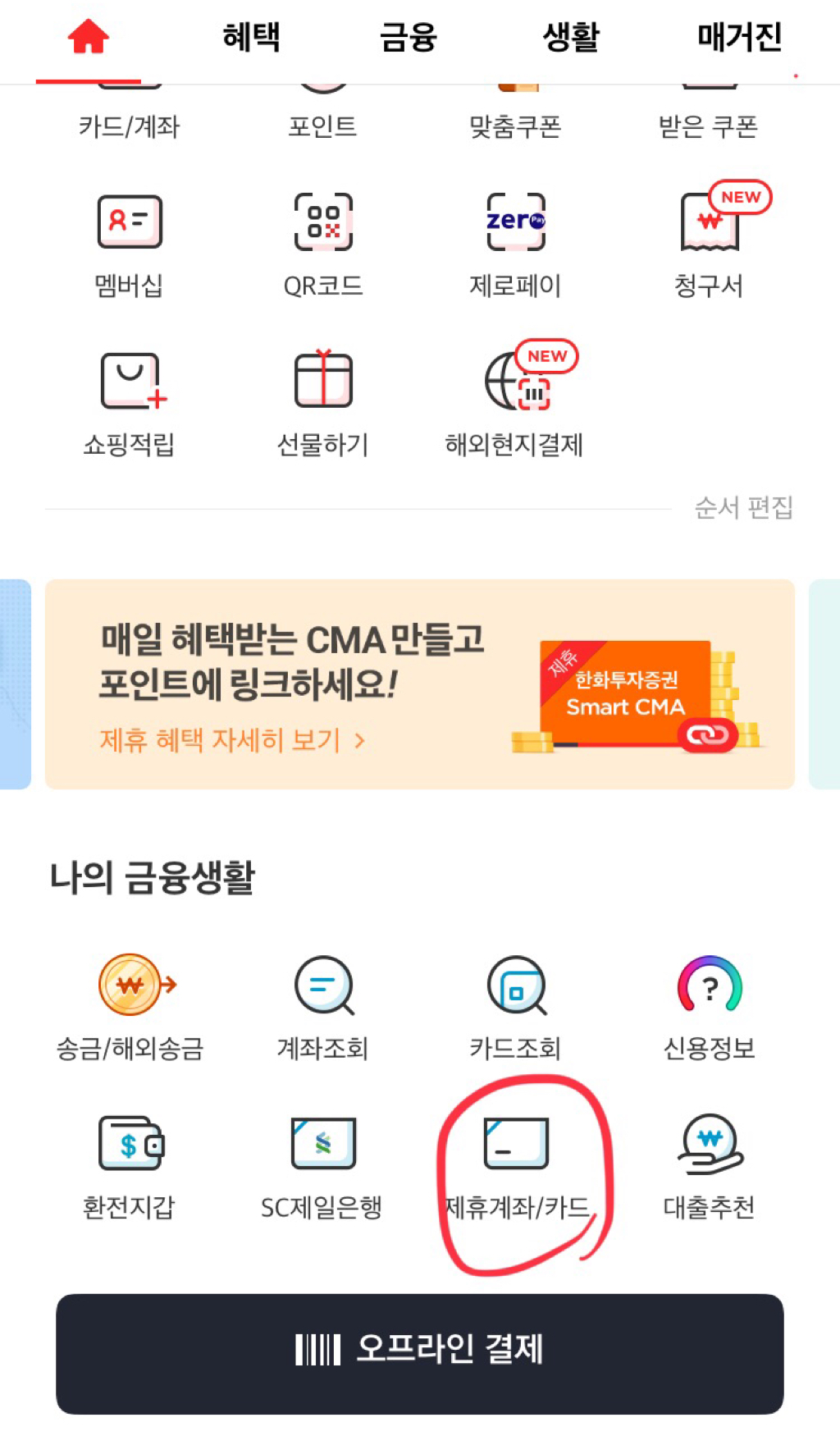840x1436 pixels.
Task: Open 카드조회
Action: tap(515, 1006)
